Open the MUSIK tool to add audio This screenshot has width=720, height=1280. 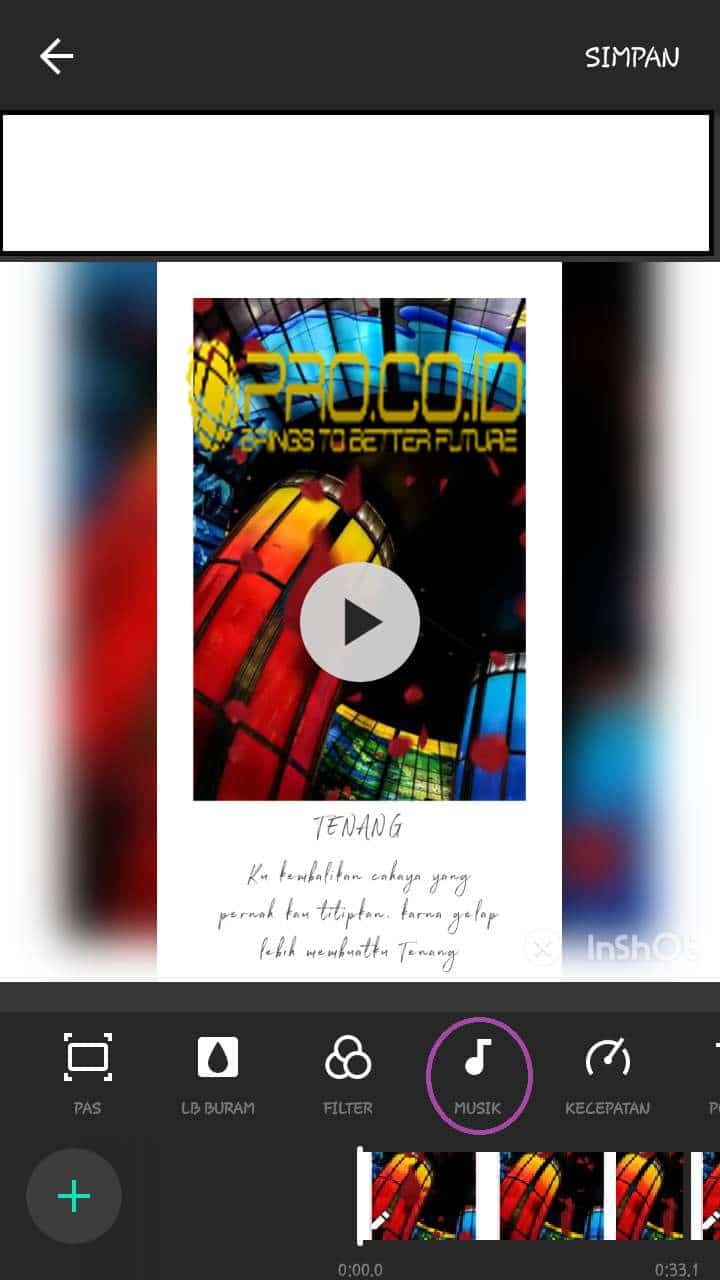click(x=478, y=1074)
